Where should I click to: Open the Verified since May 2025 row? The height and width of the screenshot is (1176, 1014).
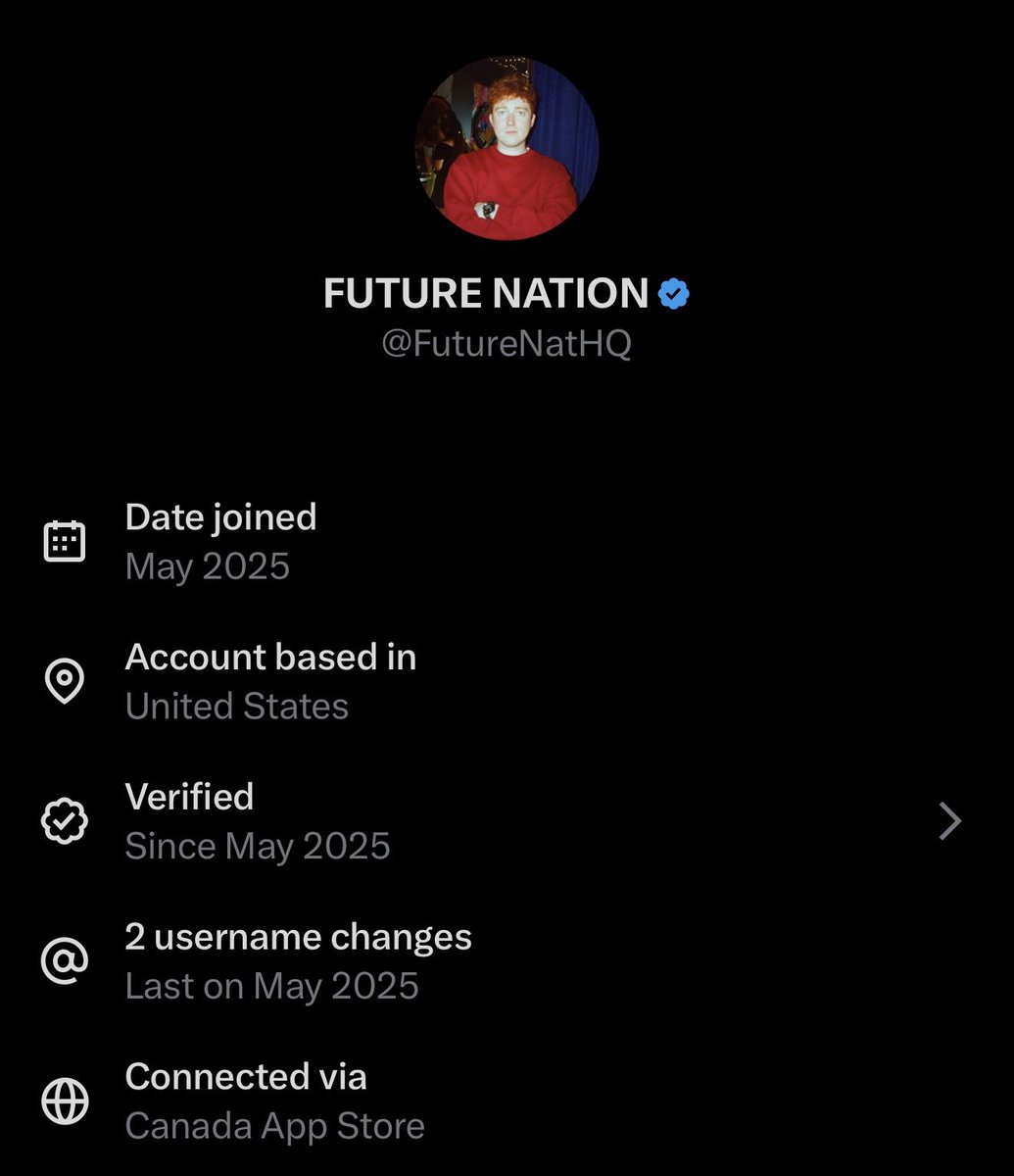pos(505,821)
